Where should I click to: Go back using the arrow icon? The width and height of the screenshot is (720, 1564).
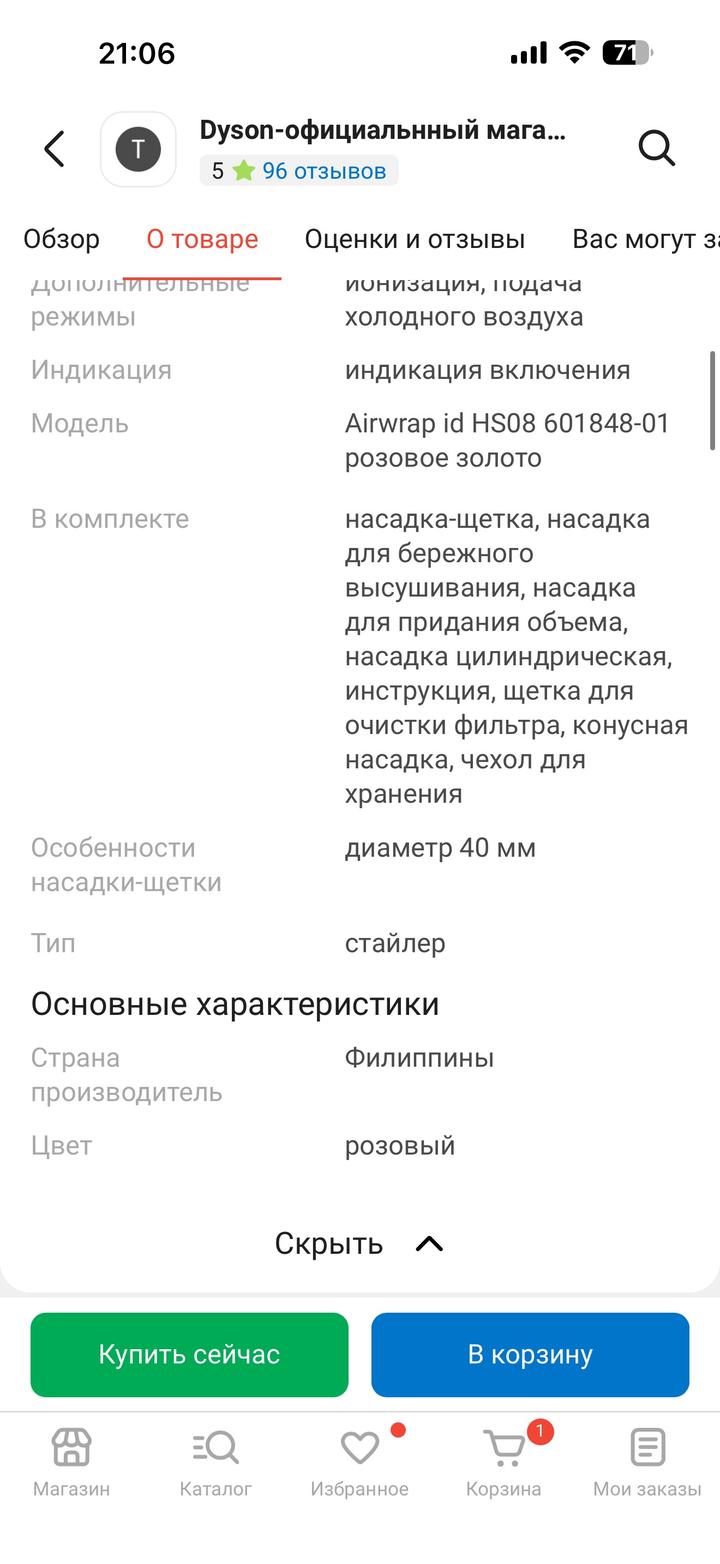[x=55, y=149]
